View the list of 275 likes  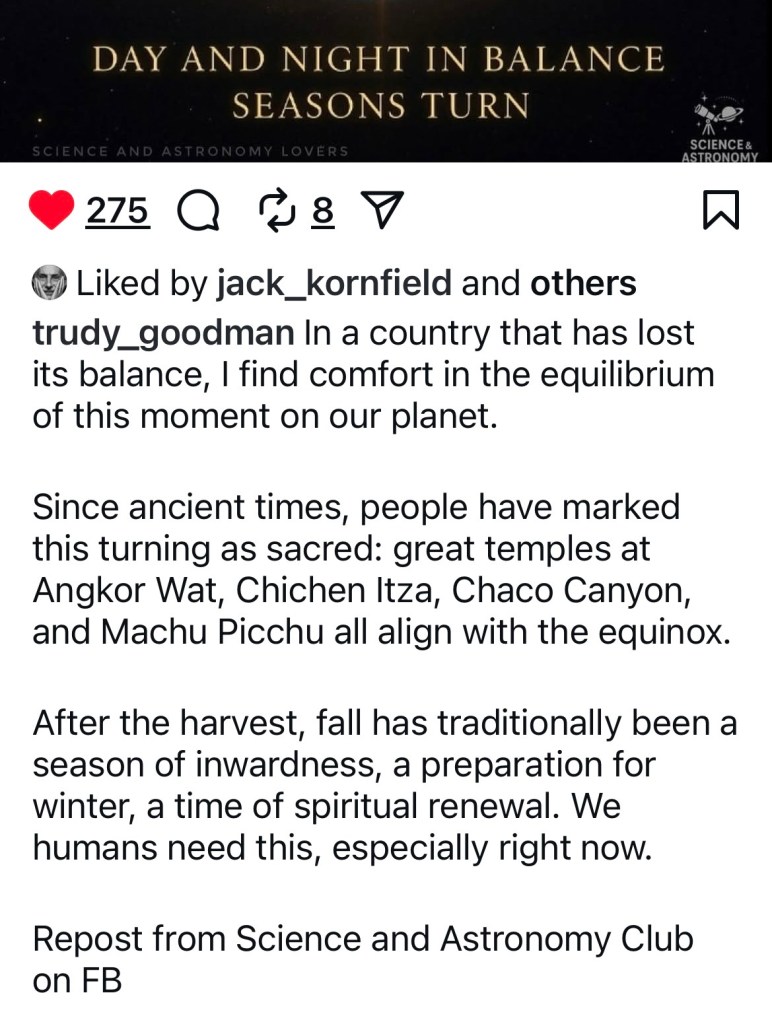pos(118,210)
